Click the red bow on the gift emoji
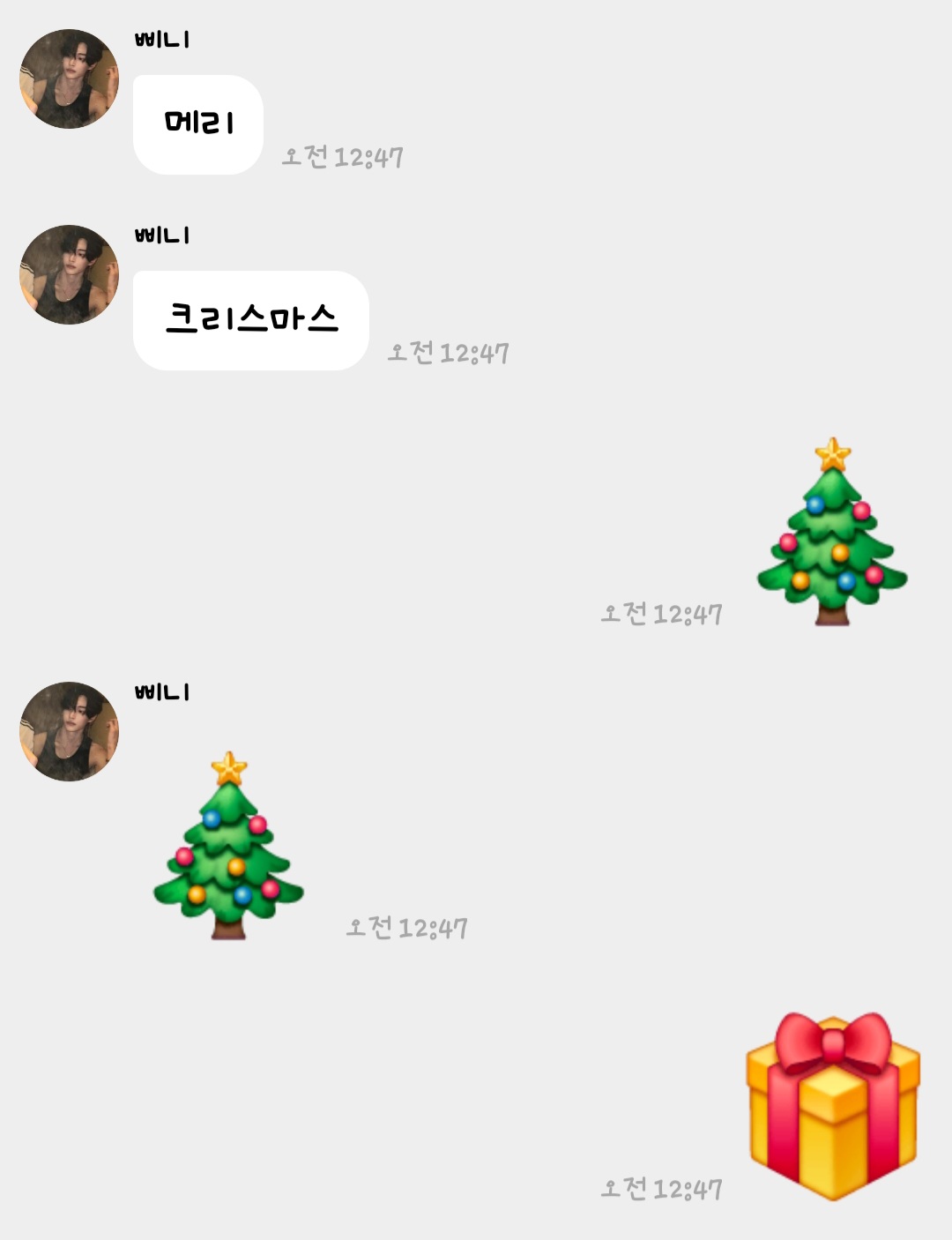 (829, 1045)
